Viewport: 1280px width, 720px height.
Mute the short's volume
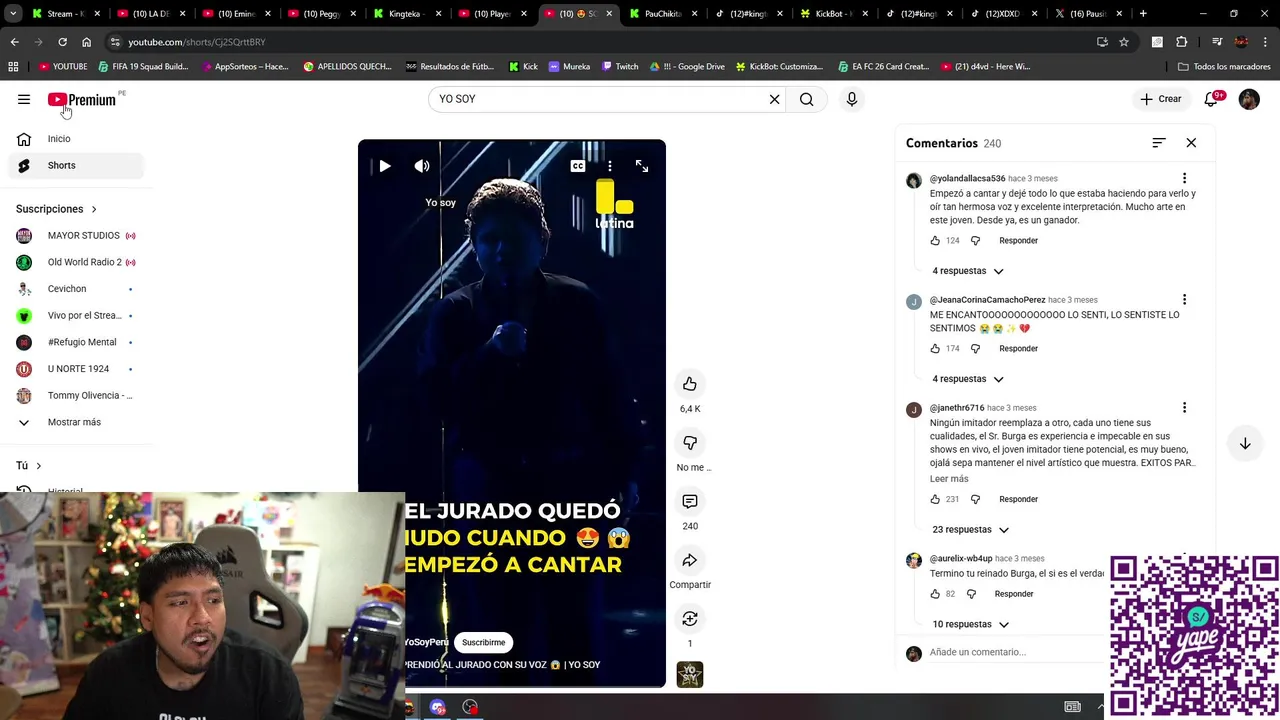[x=422, y=166]
